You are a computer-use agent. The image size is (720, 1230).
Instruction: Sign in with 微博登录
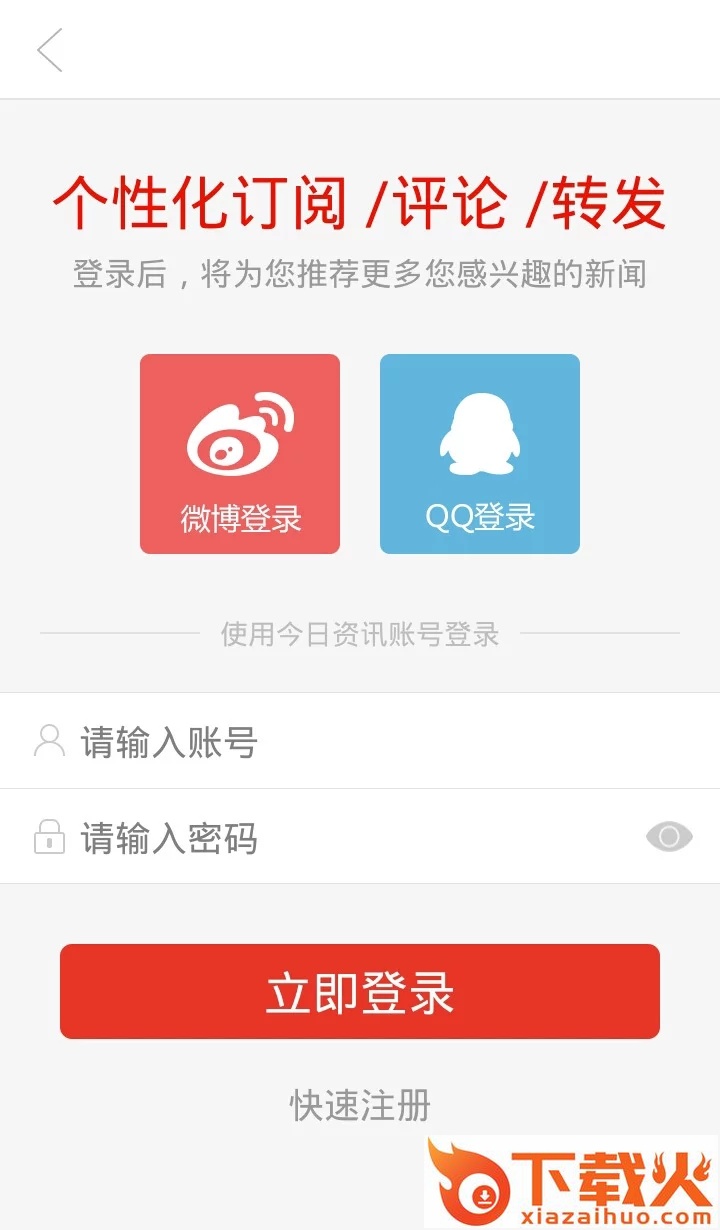coord(240,454)
